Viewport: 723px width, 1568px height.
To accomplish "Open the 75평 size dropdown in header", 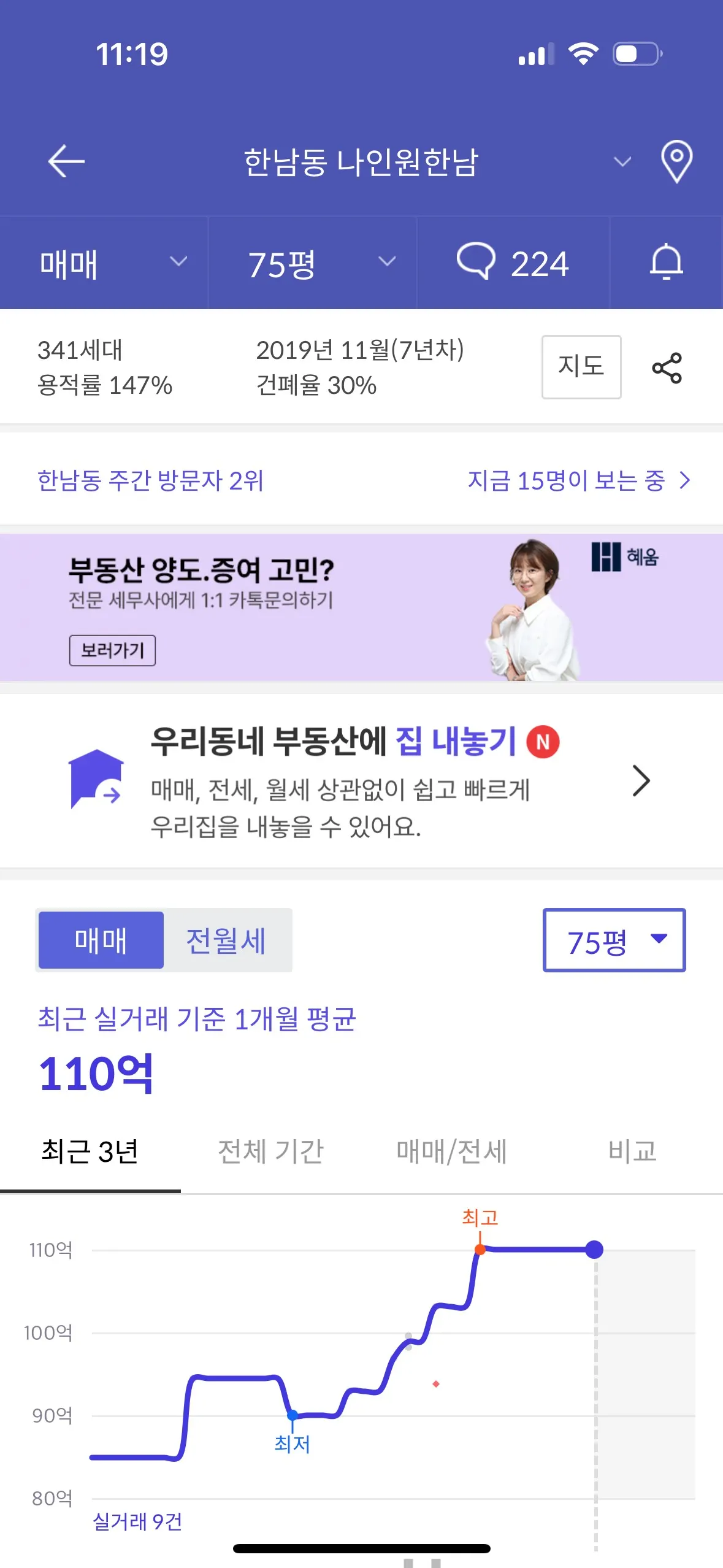I will coord(313,264).
